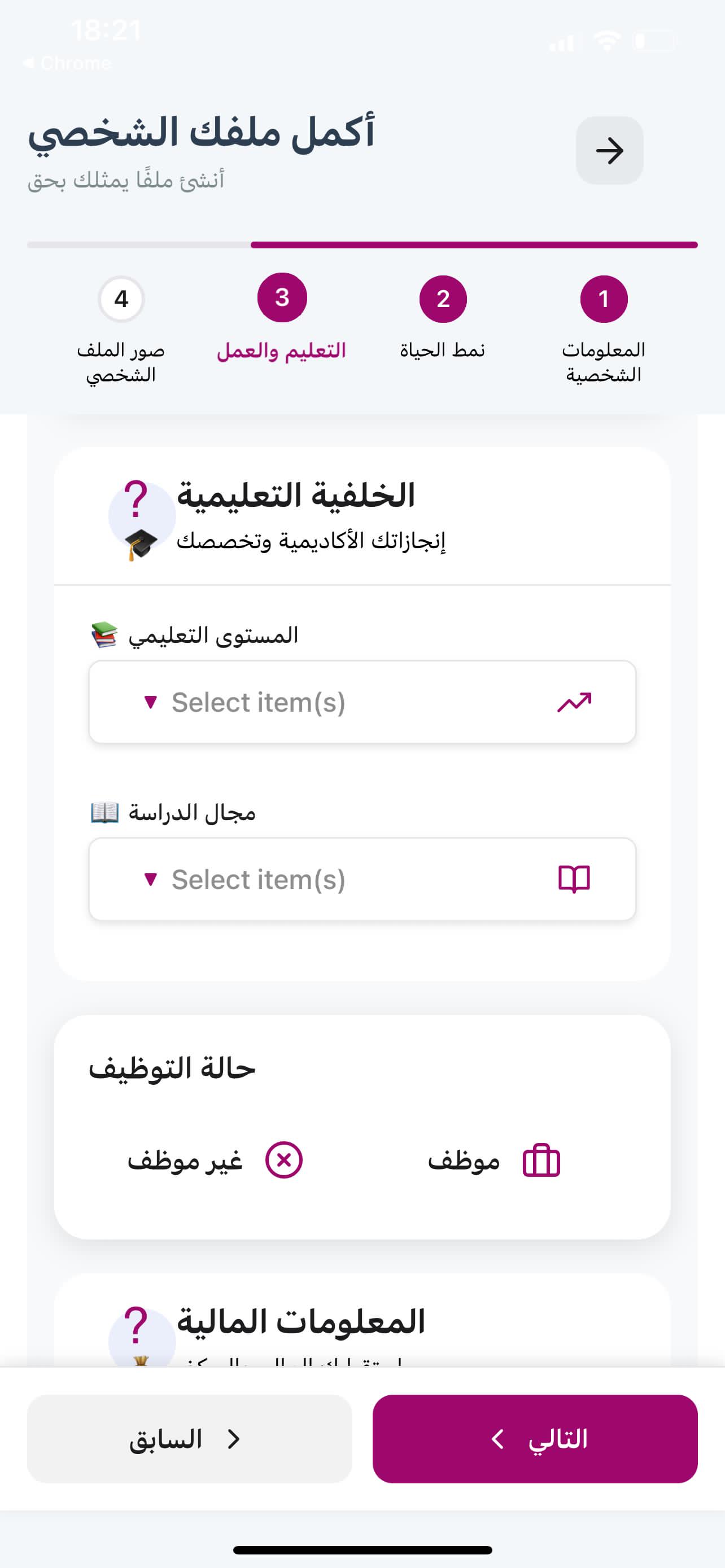Jump to step 4 صور الملف الشخصي
Viewport: 725px width, 1568px height.
pos(121,299)
